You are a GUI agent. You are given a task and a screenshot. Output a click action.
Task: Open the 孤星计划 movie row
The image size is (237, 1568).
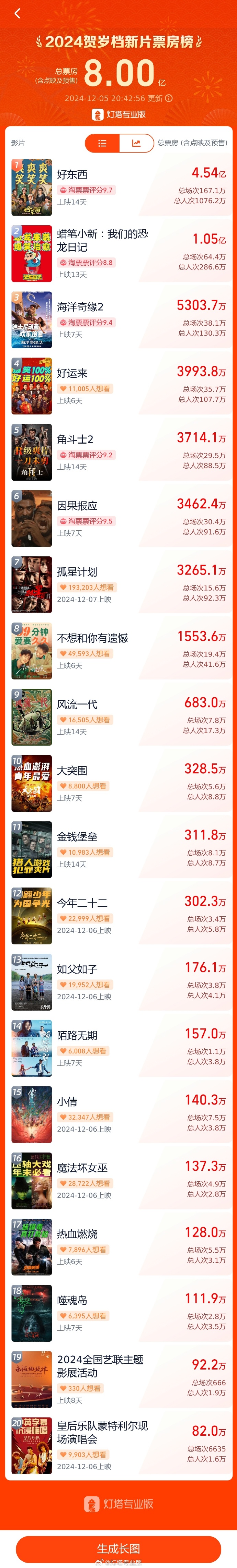click(118, 585)
